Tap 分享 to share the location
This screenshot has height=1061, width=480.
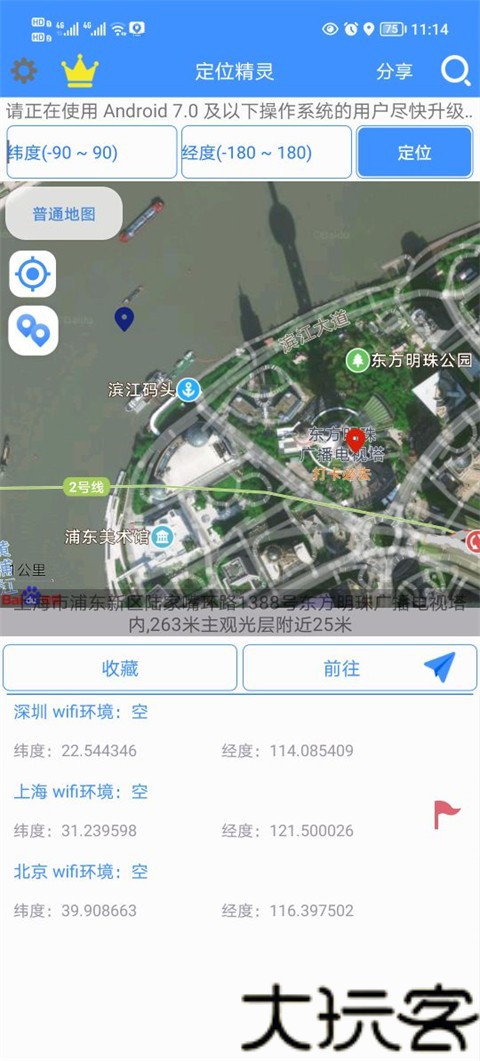[395, 71]
